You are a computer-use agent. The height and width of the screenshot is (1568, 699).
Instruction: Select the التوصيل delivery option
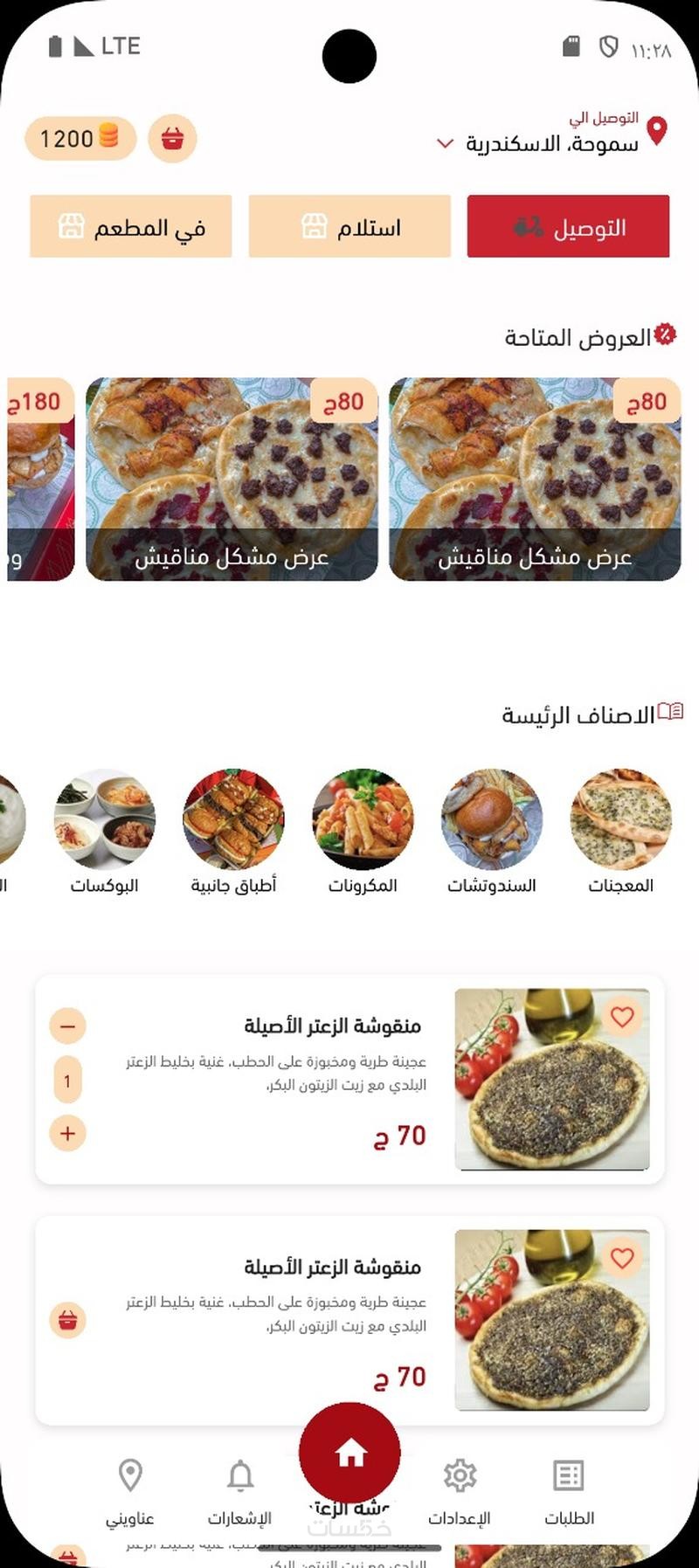click(x=568, y=227)
